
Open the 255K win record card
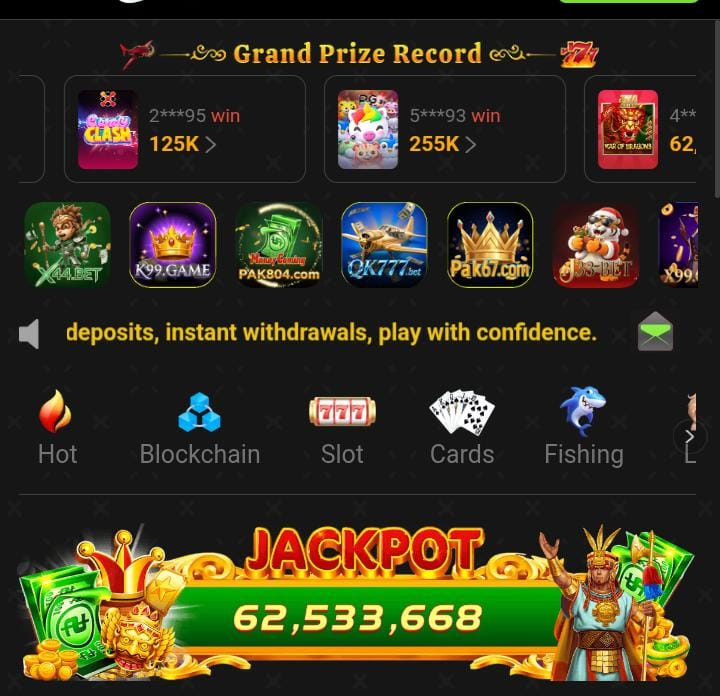tap(444, 130)
